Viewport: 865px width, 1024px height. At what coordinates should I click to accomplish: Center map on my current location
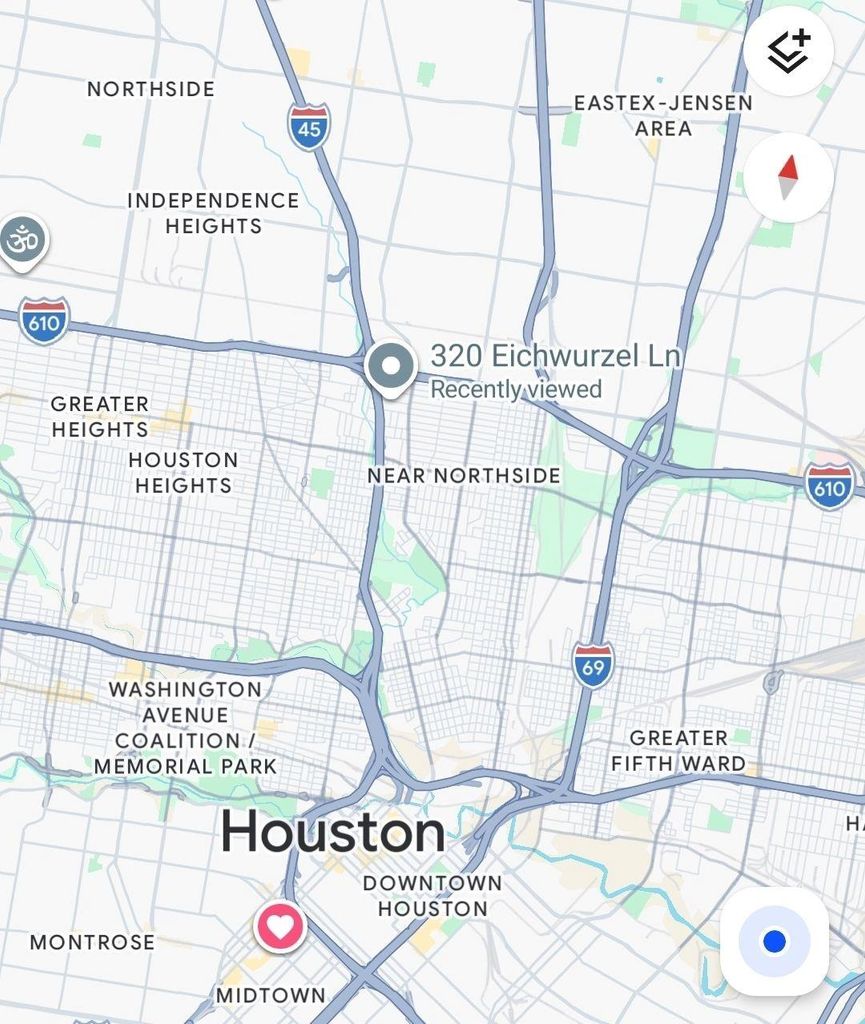point(774,941)
